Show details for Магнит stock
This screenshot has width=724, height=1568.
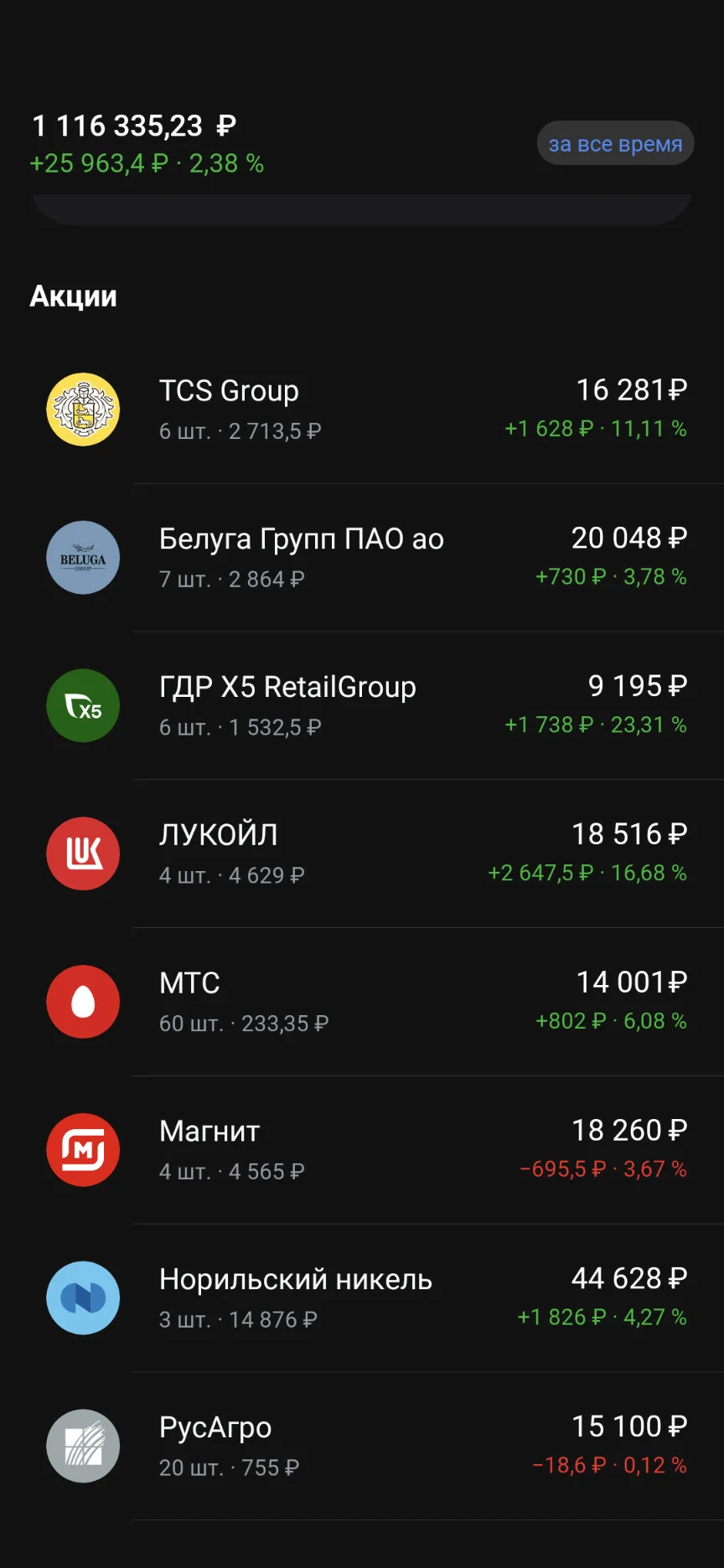coord(362,1150)
